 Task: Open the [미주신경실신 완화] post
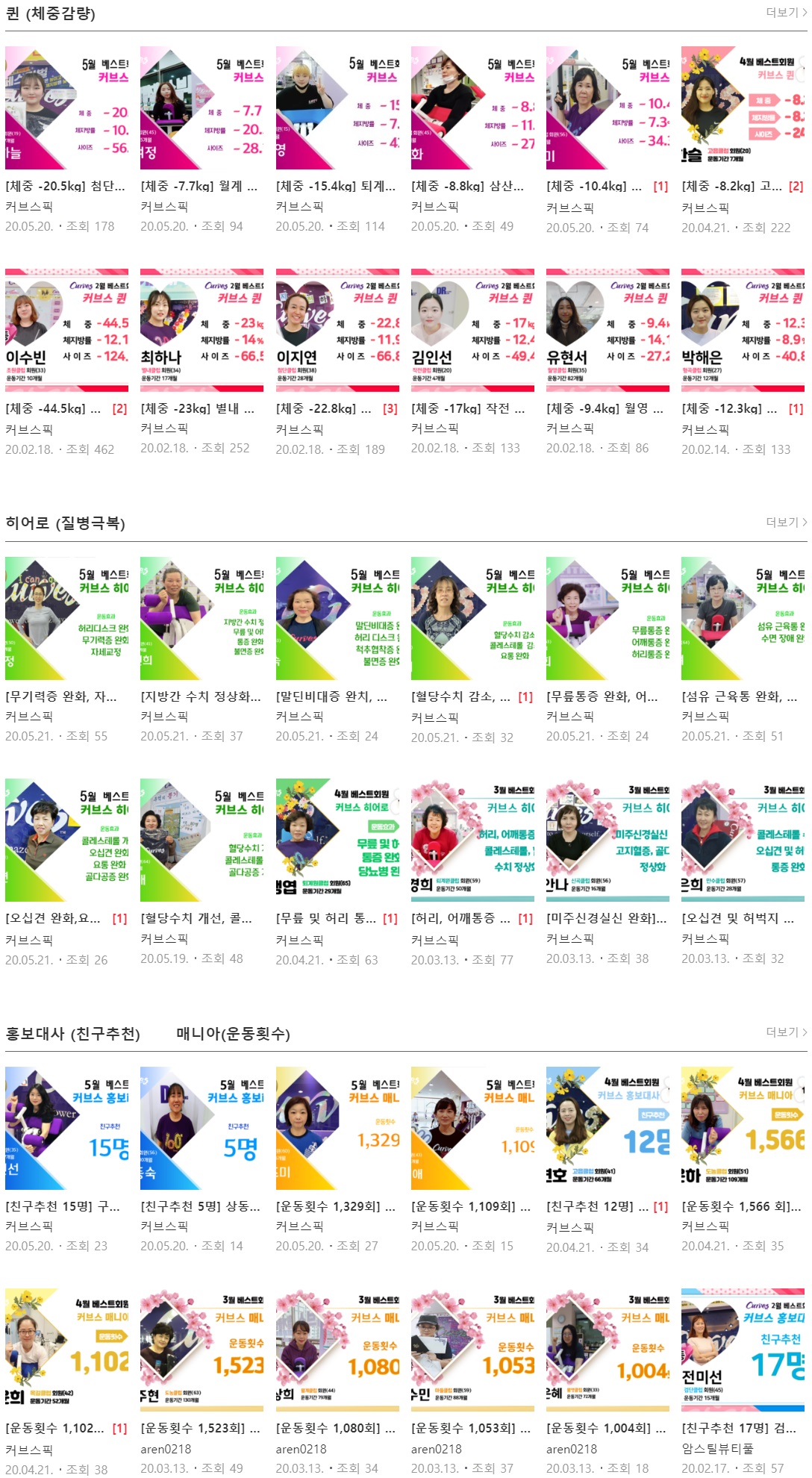[x=606, y=919]
